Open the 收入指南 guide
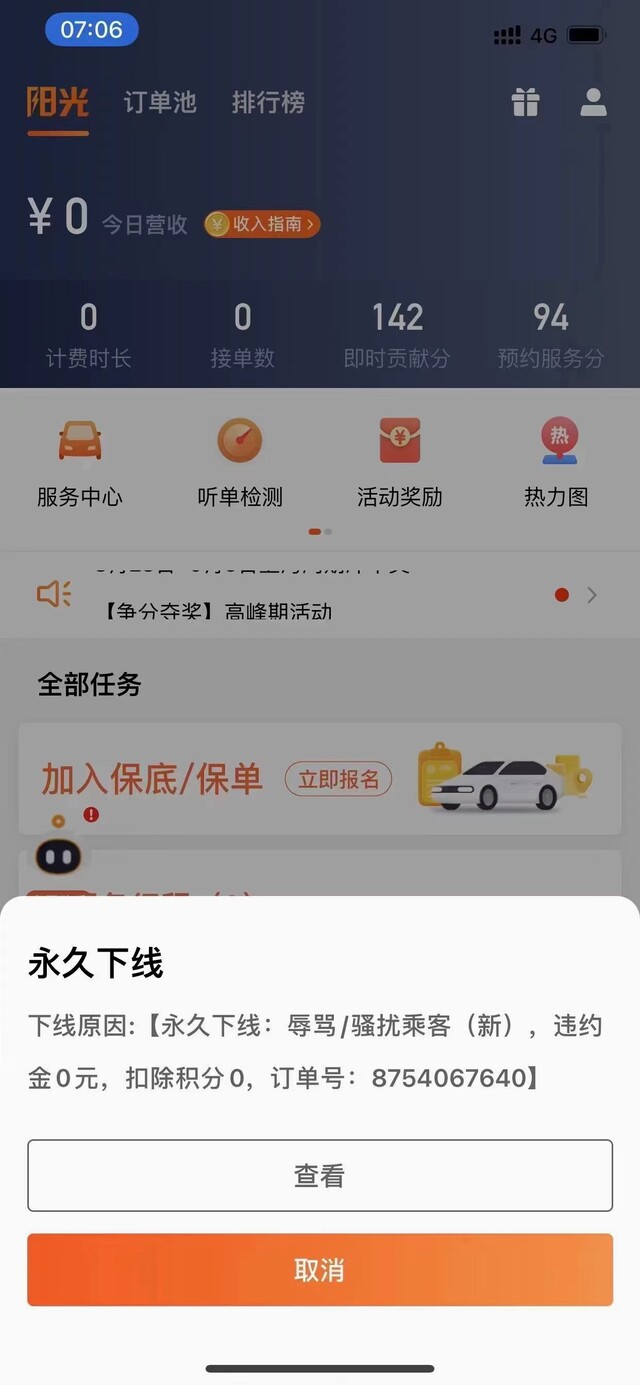 click(262, 224)
